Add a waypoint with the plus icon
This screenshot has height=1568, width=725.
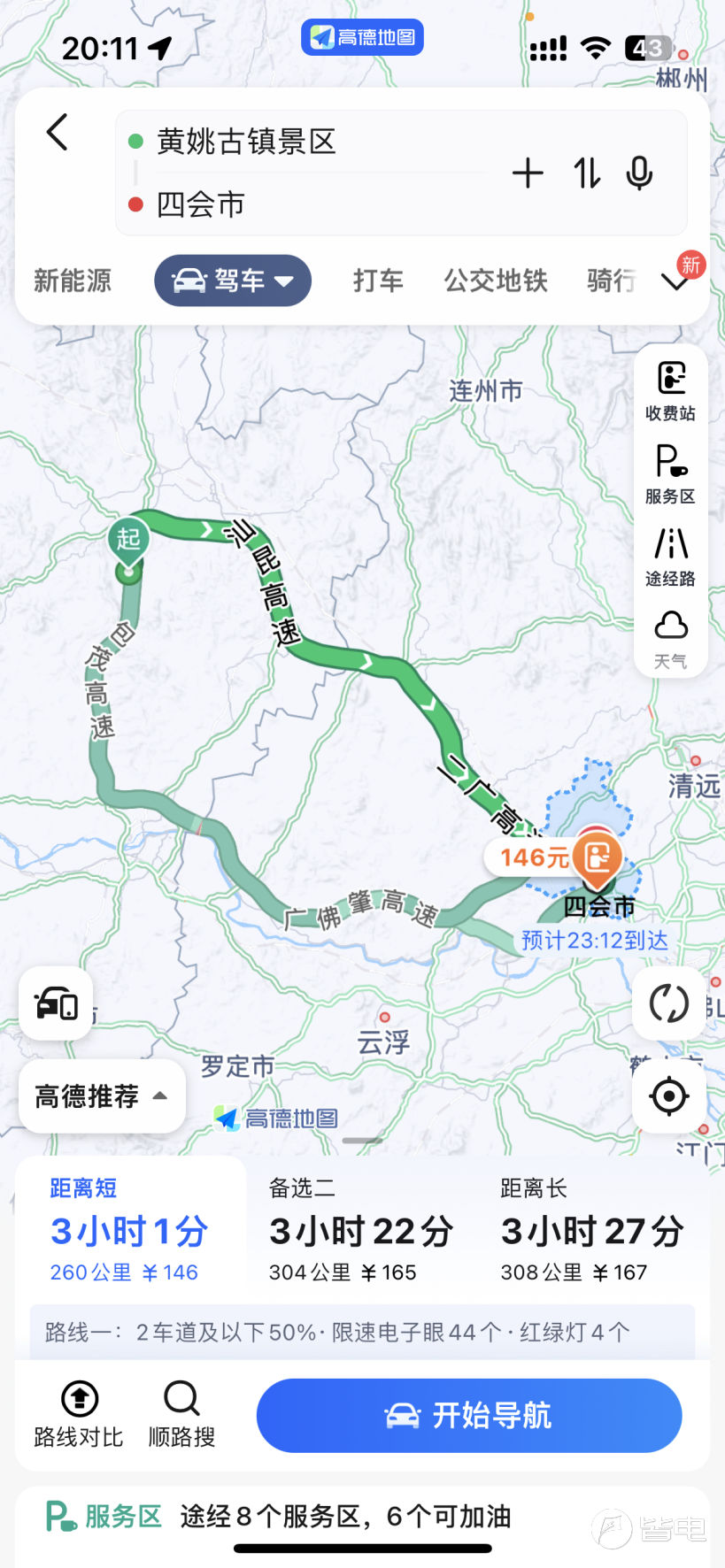(528, 173)
